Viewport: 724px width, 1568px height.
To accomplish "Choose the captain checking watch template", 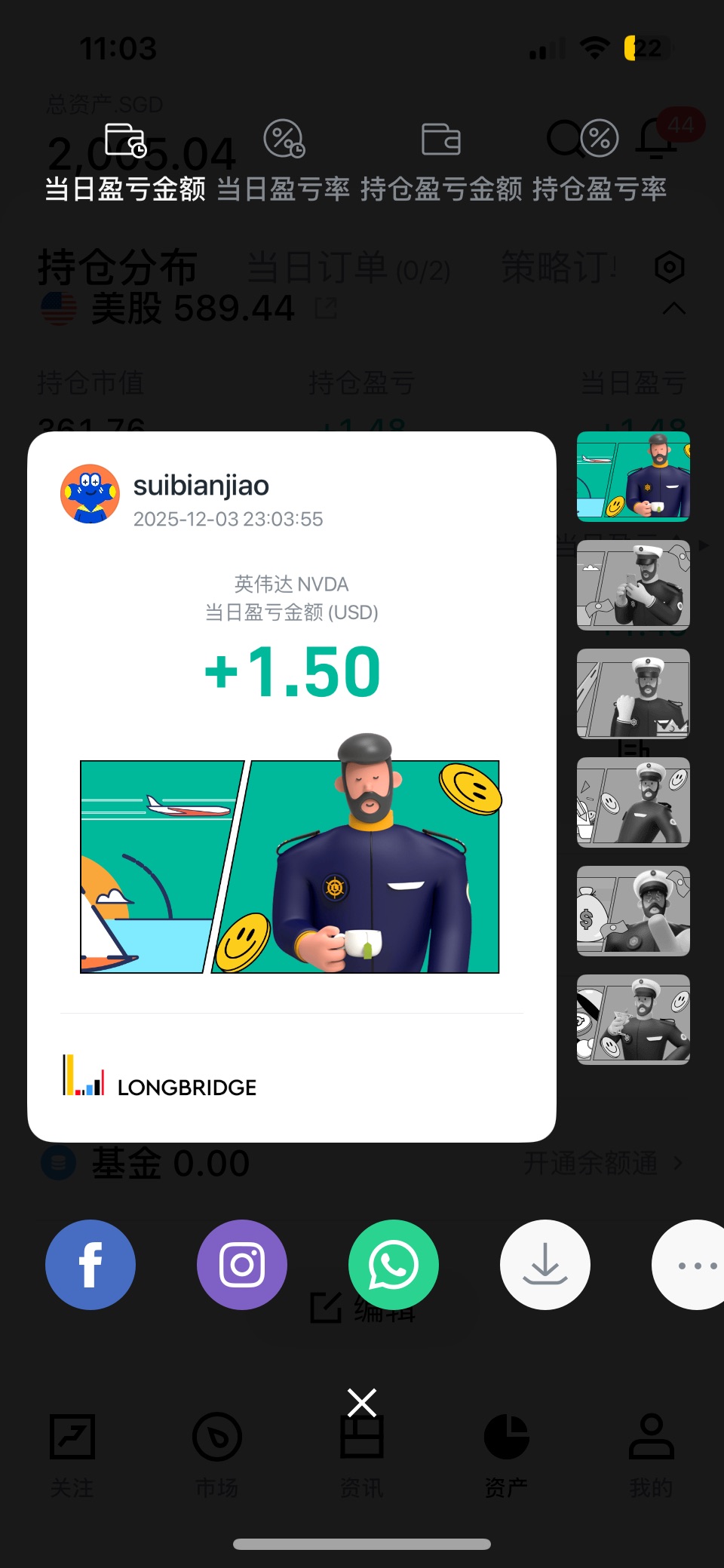I will [x=633, y=694].
